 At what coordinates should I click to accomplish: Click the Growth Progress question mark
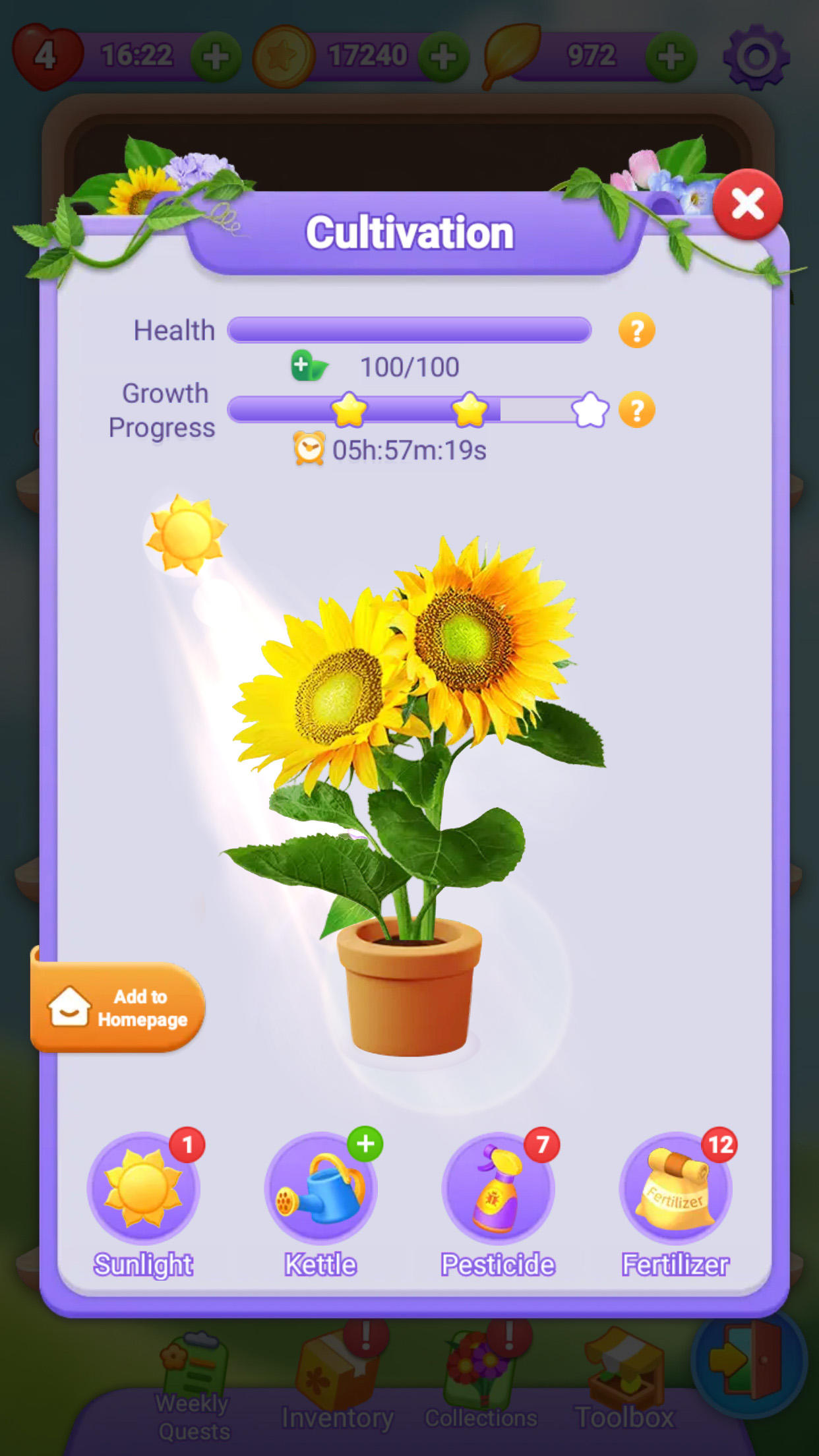pyautogui.click(x=636, y=411)
